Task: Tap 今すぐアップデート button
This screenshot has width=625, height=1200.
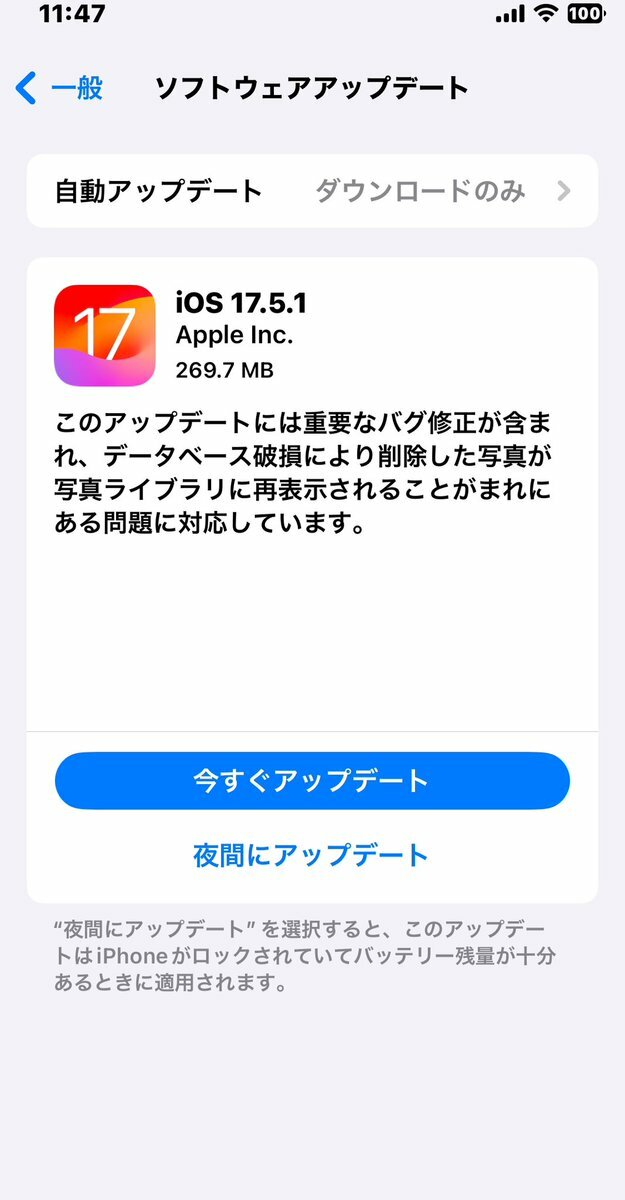Action: pyautogui.click(x=312, y=781)
